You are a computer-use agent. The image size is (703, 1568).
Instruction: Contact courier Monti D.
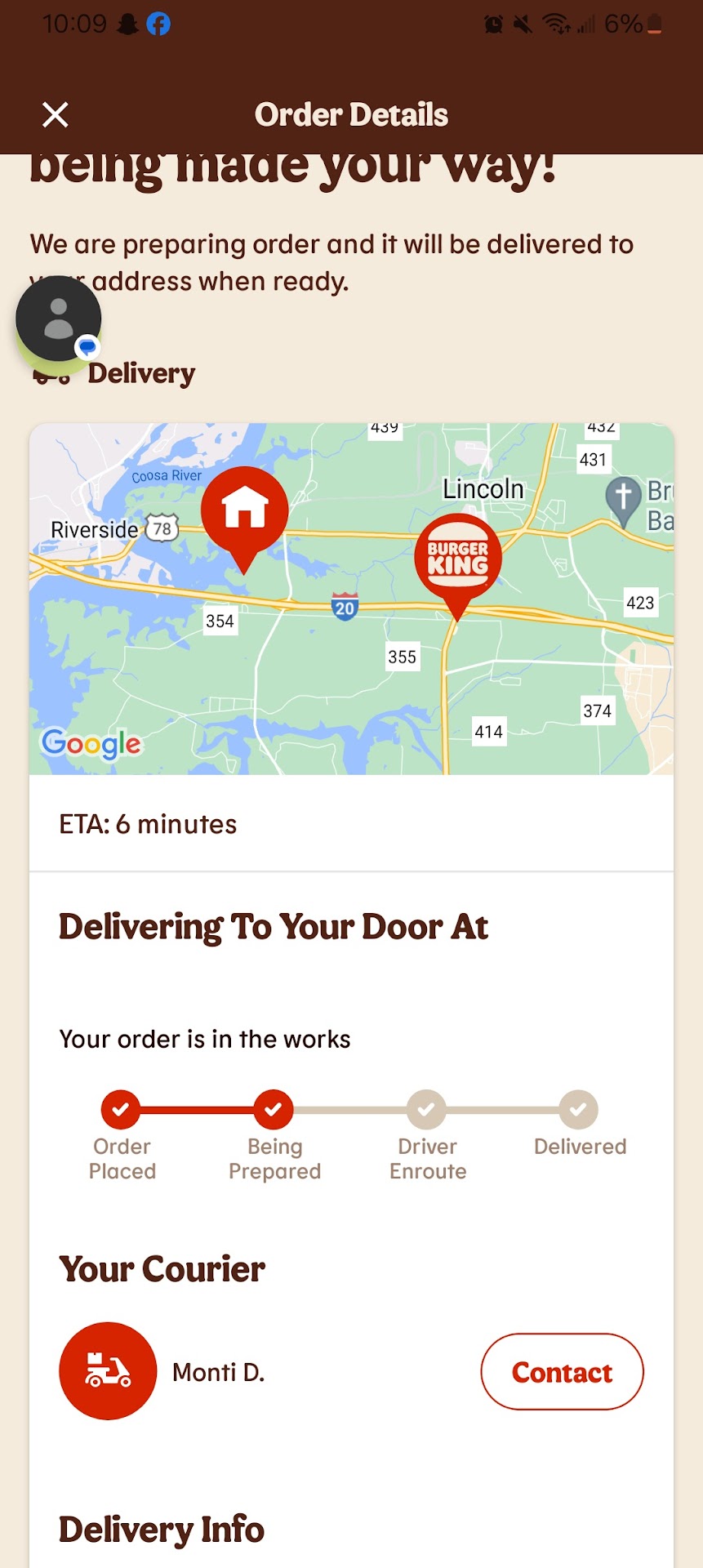tap(562, 1372)
